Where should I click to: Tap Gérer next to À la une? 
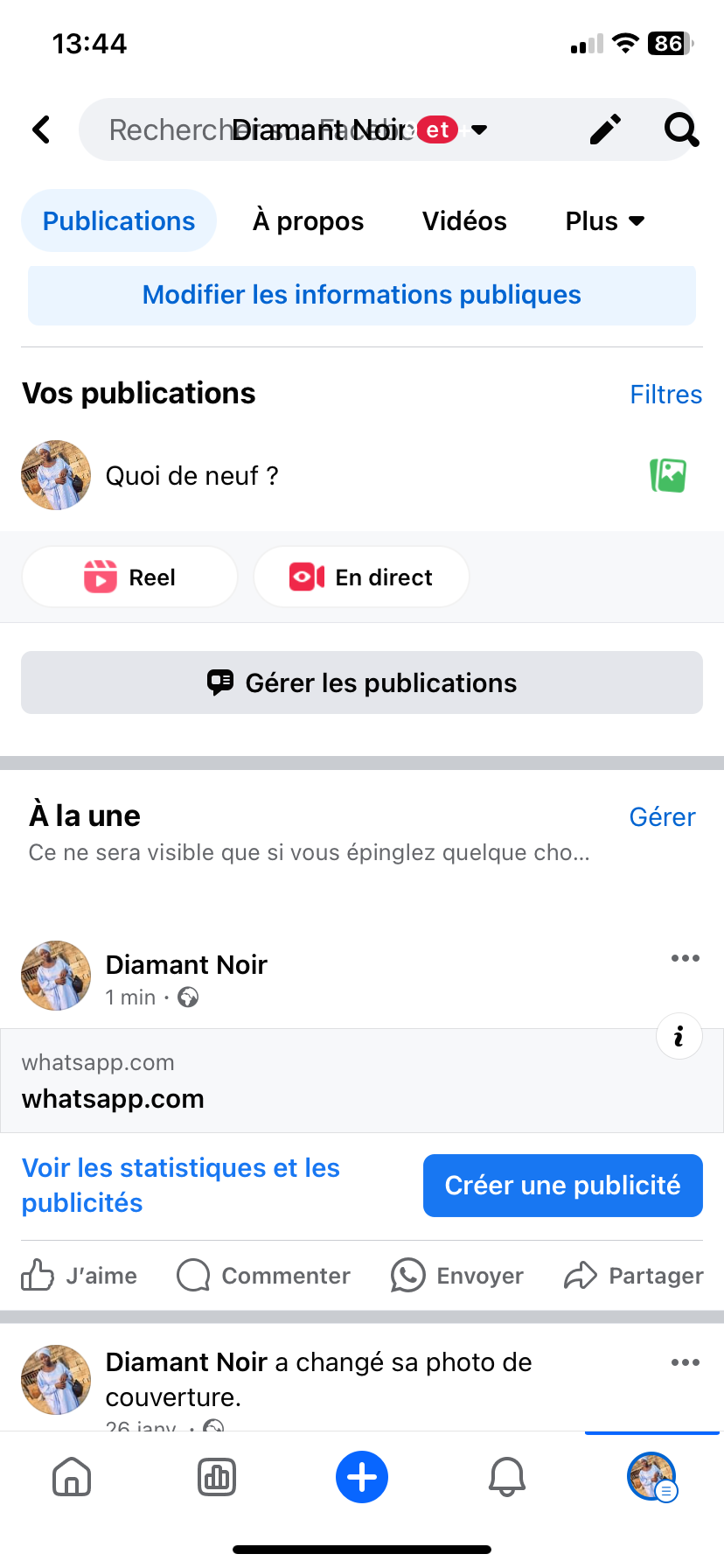[663, 817]
